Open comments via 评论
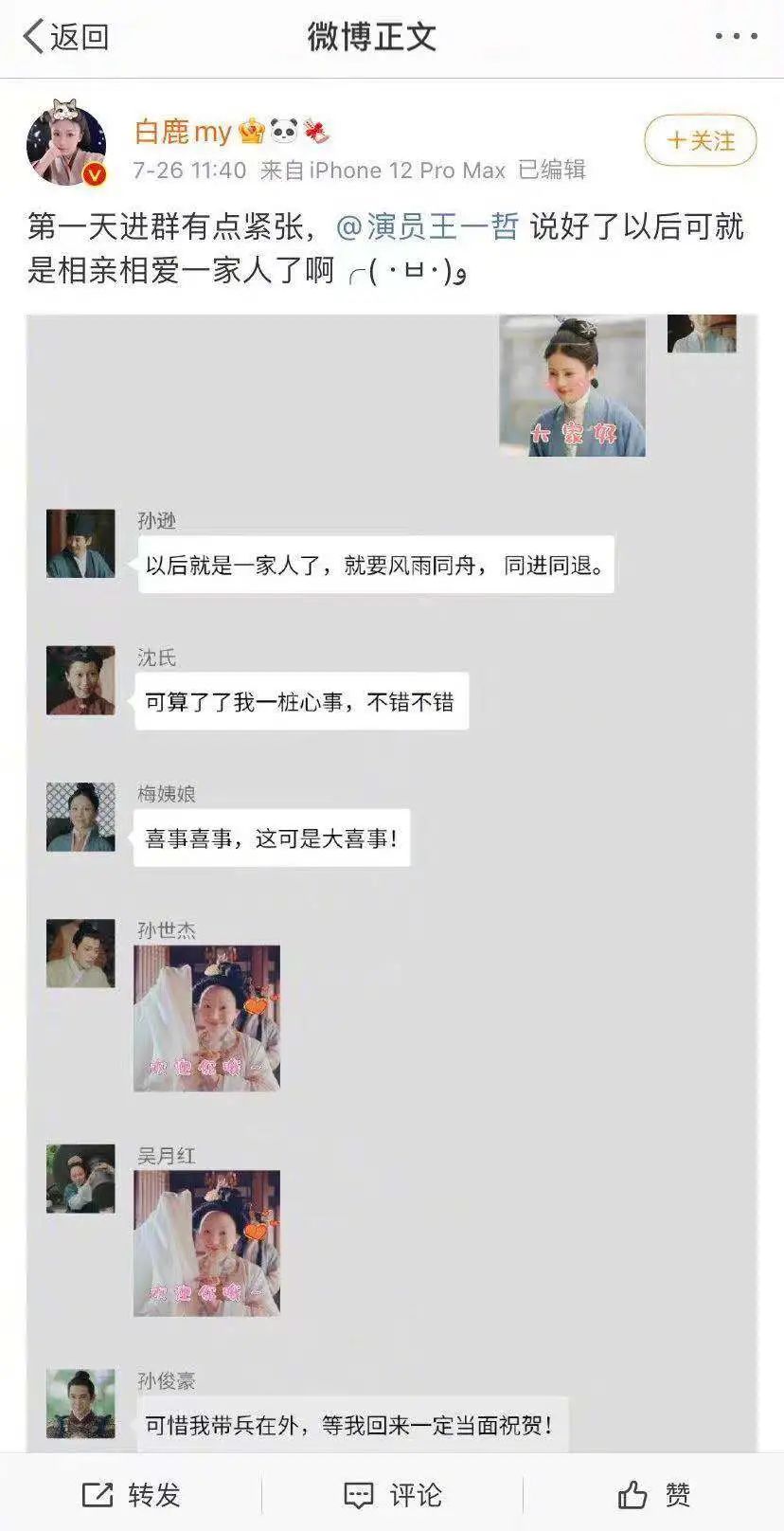Screen dimensions: 784x1531 [x=392, y=1495]
